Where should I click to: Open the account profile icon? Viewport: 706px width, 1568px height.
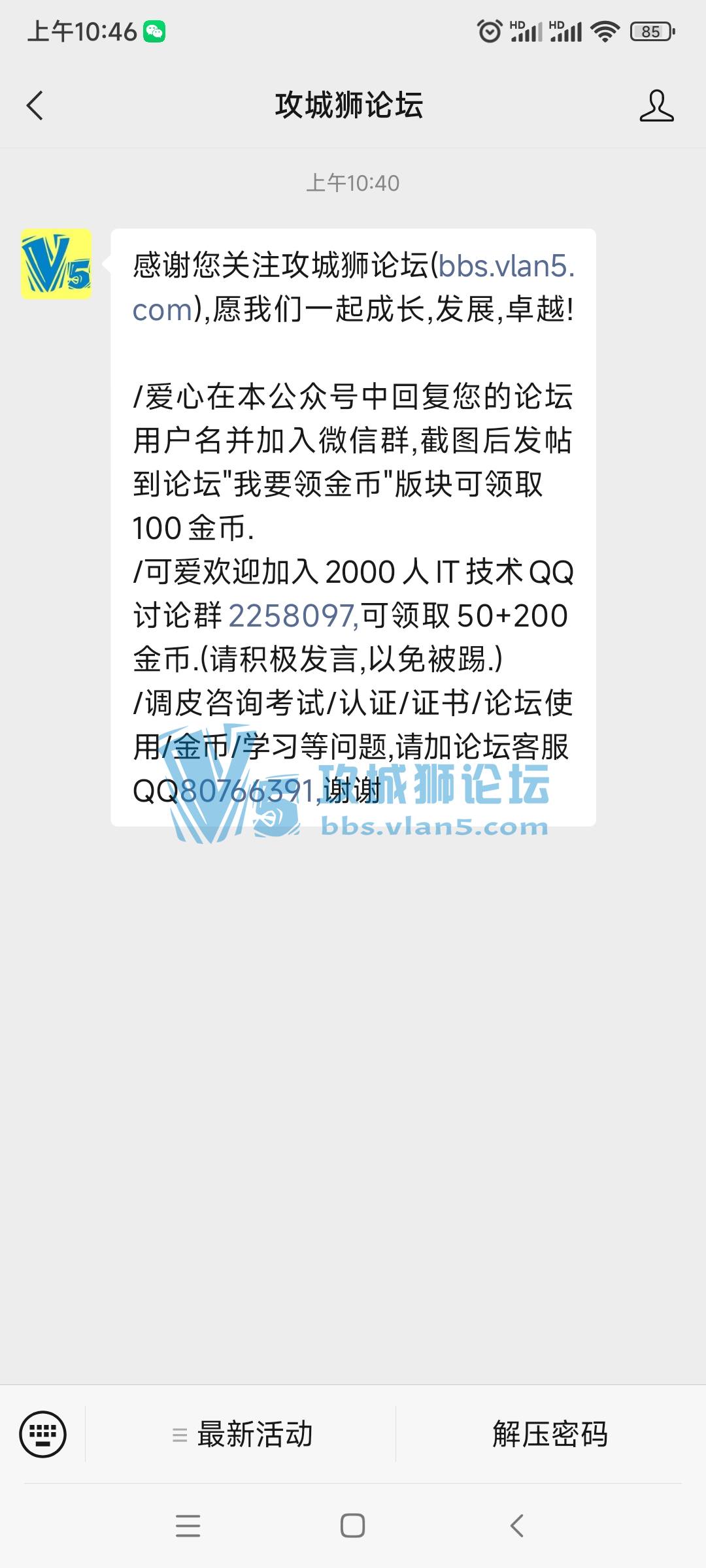[656, 106]
